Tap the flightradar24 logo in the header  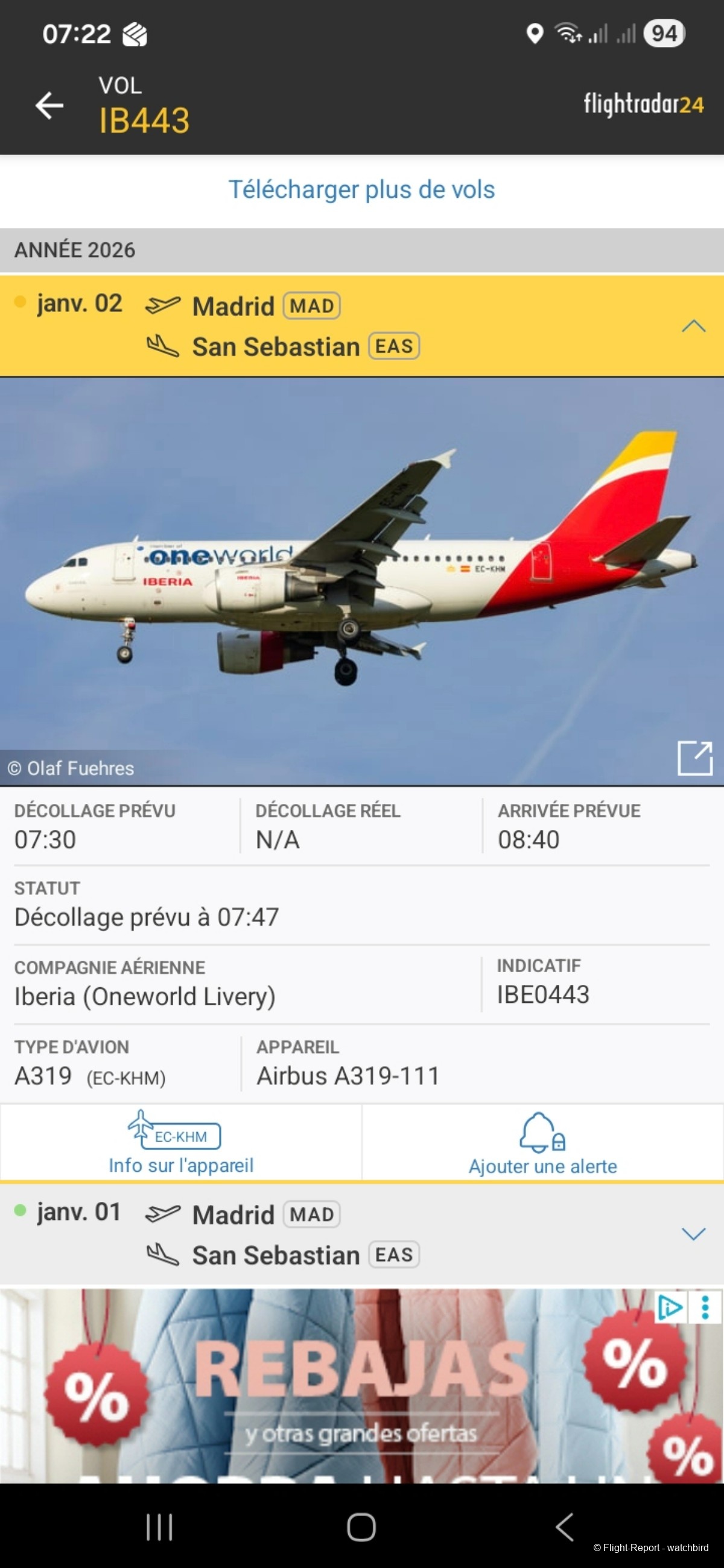tap(644, 105)
